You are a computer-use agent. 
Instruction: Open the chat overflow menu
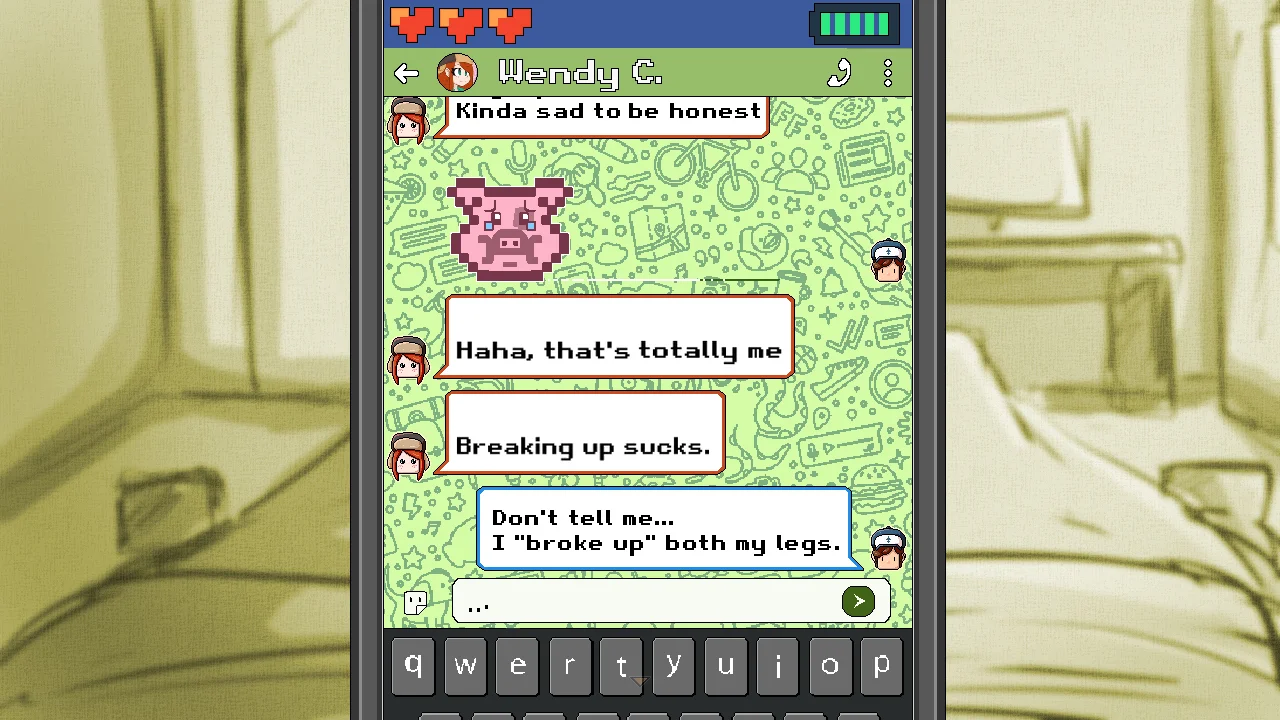click(x=888, y=73)
